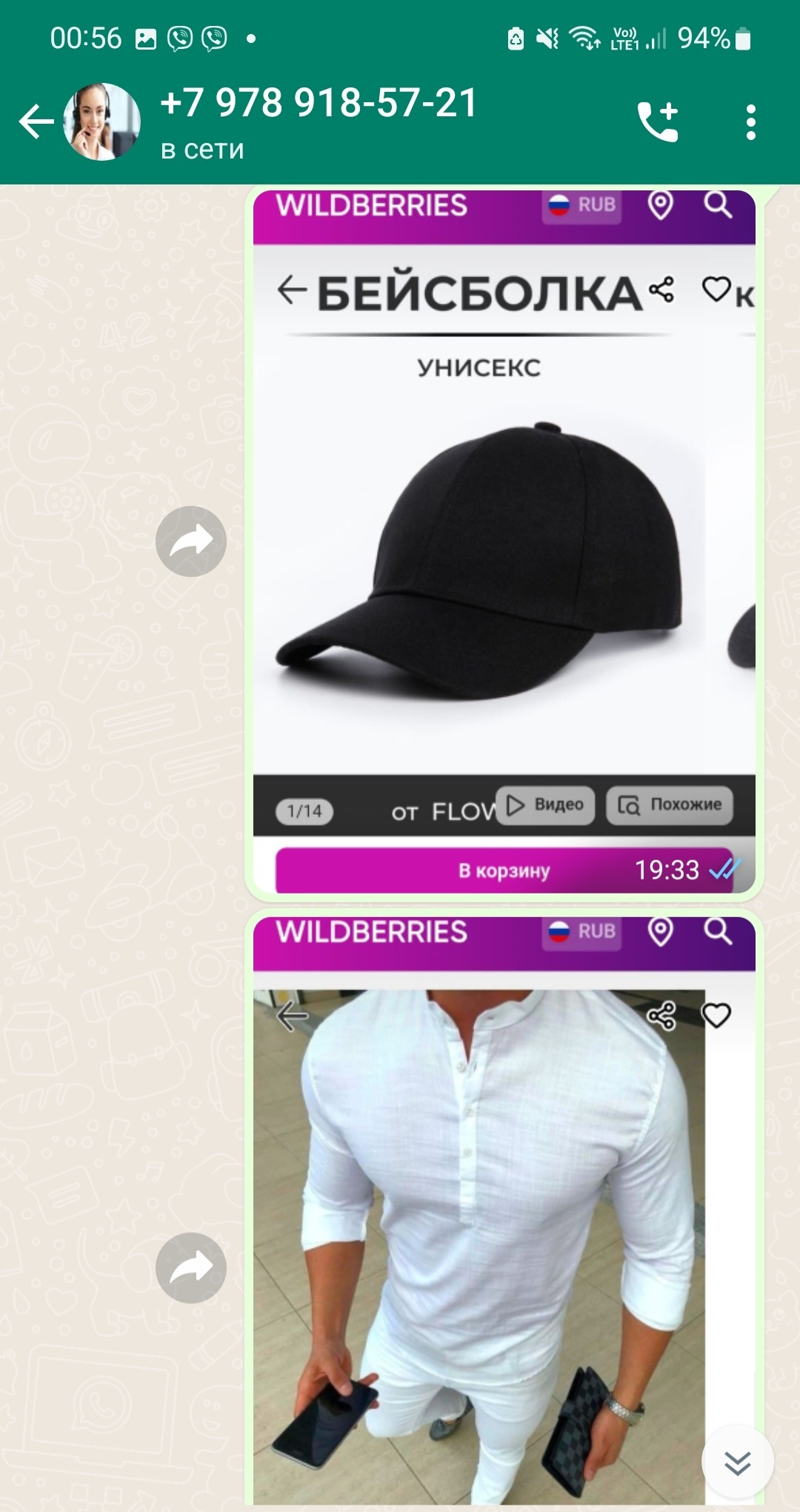Forward the white shirt image
Screen dimensions: 800x1512
pyautogui.click(x=190, y=1268)
